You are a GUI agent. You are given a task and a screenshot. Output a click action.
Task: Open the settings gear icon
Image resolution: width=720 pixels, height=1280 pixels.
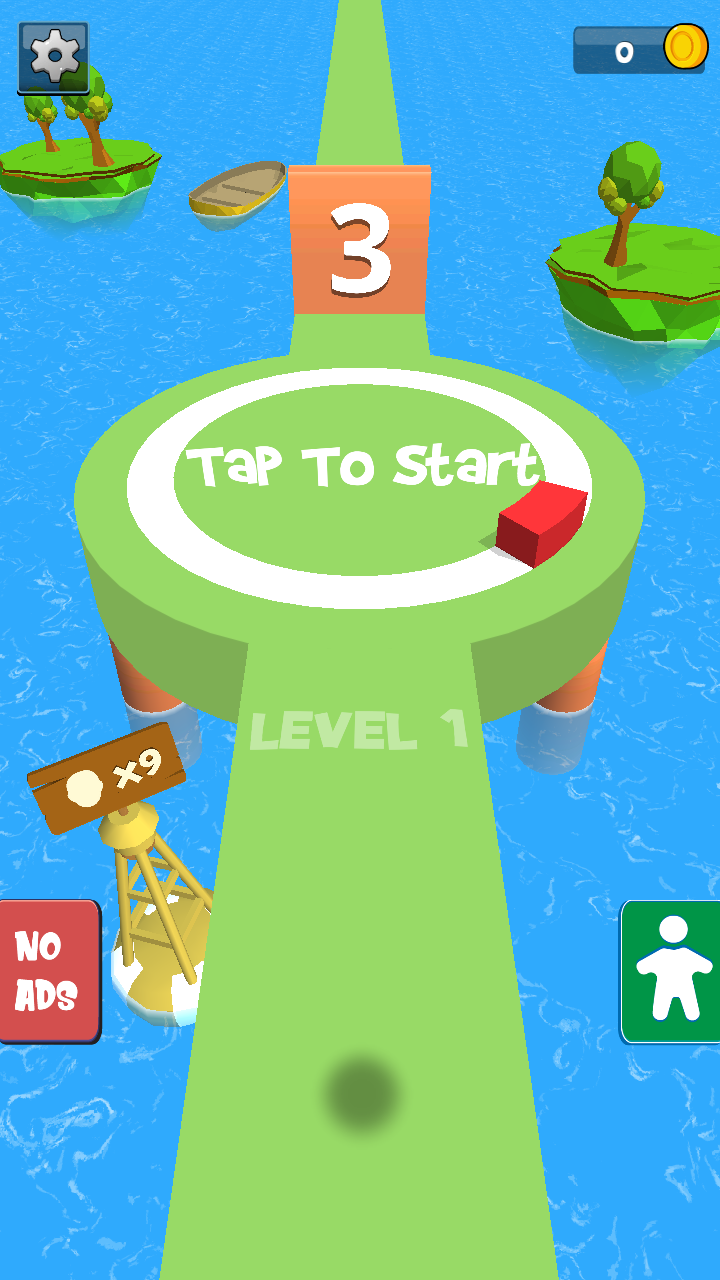point(53,56)
